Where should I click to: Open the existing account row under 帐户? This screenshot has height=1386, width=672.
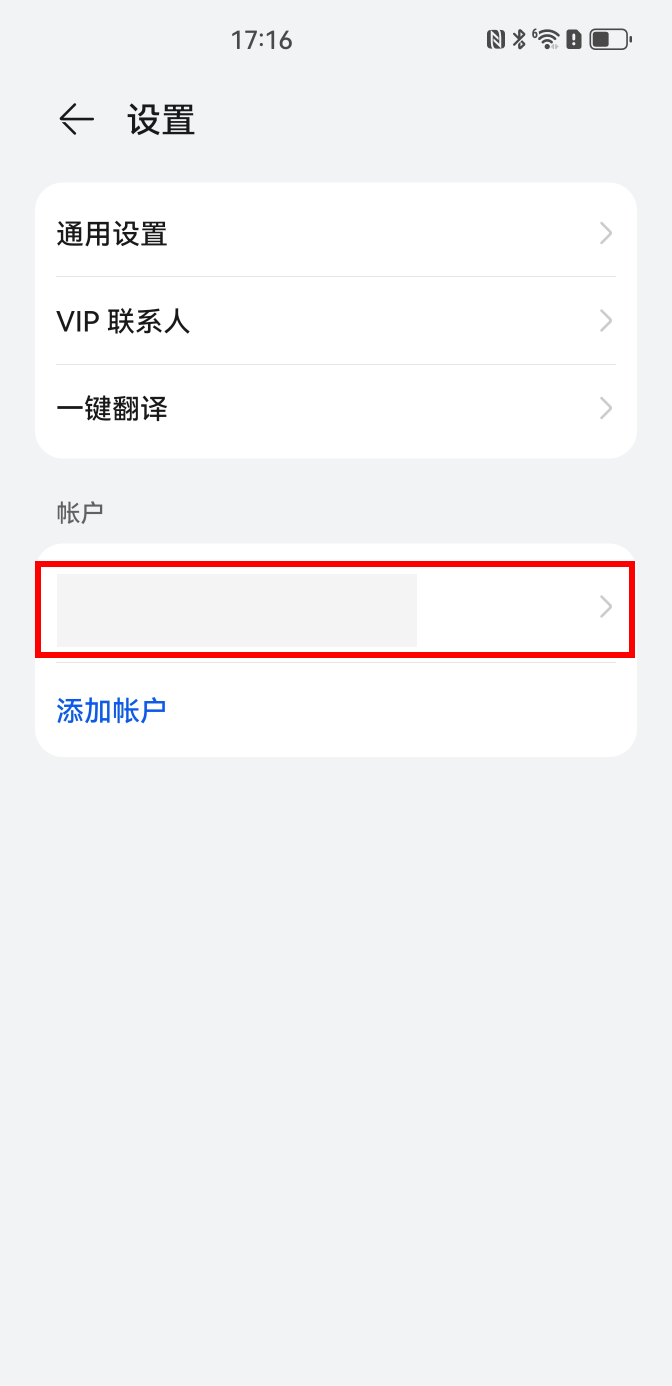coord(335,608)
